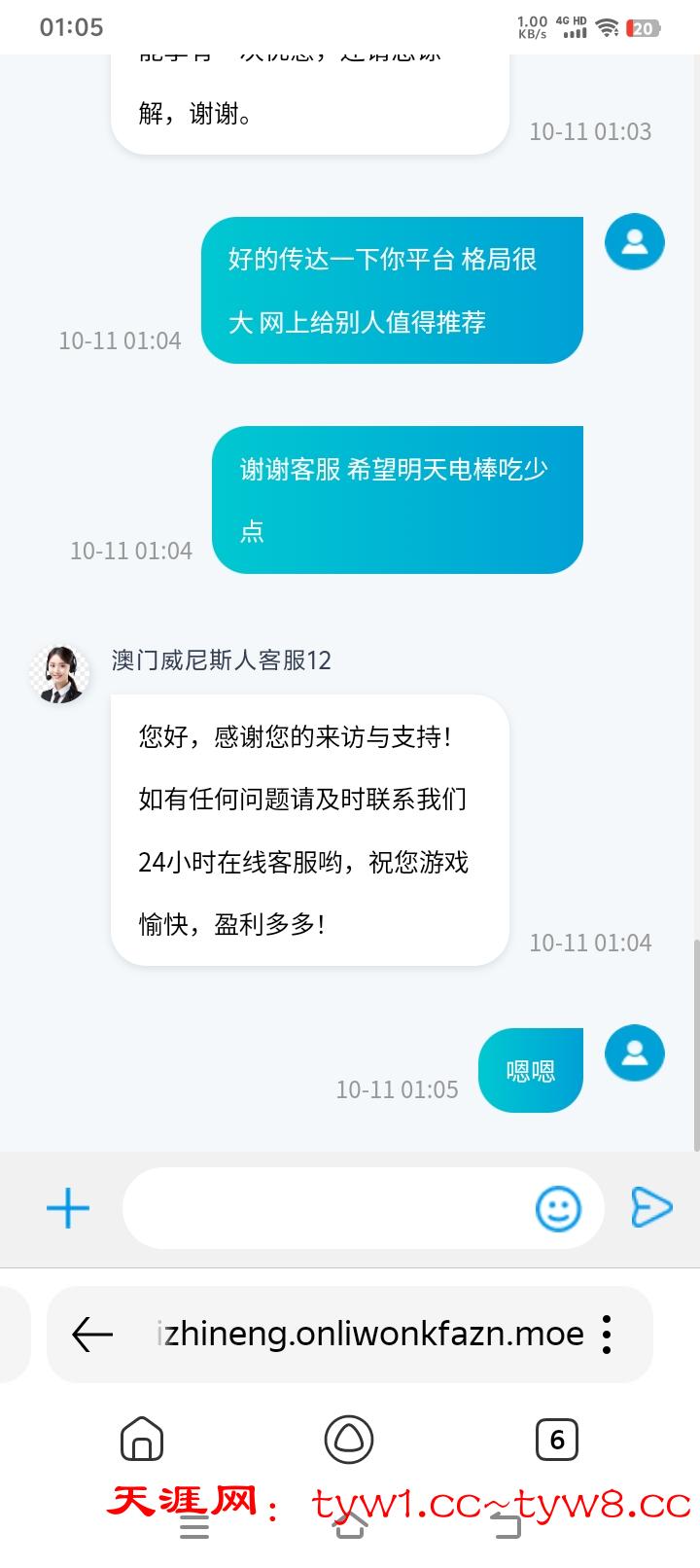700x1568 pixels.
Task: Send the message with the arrow icon
Action: [650, 1208]
